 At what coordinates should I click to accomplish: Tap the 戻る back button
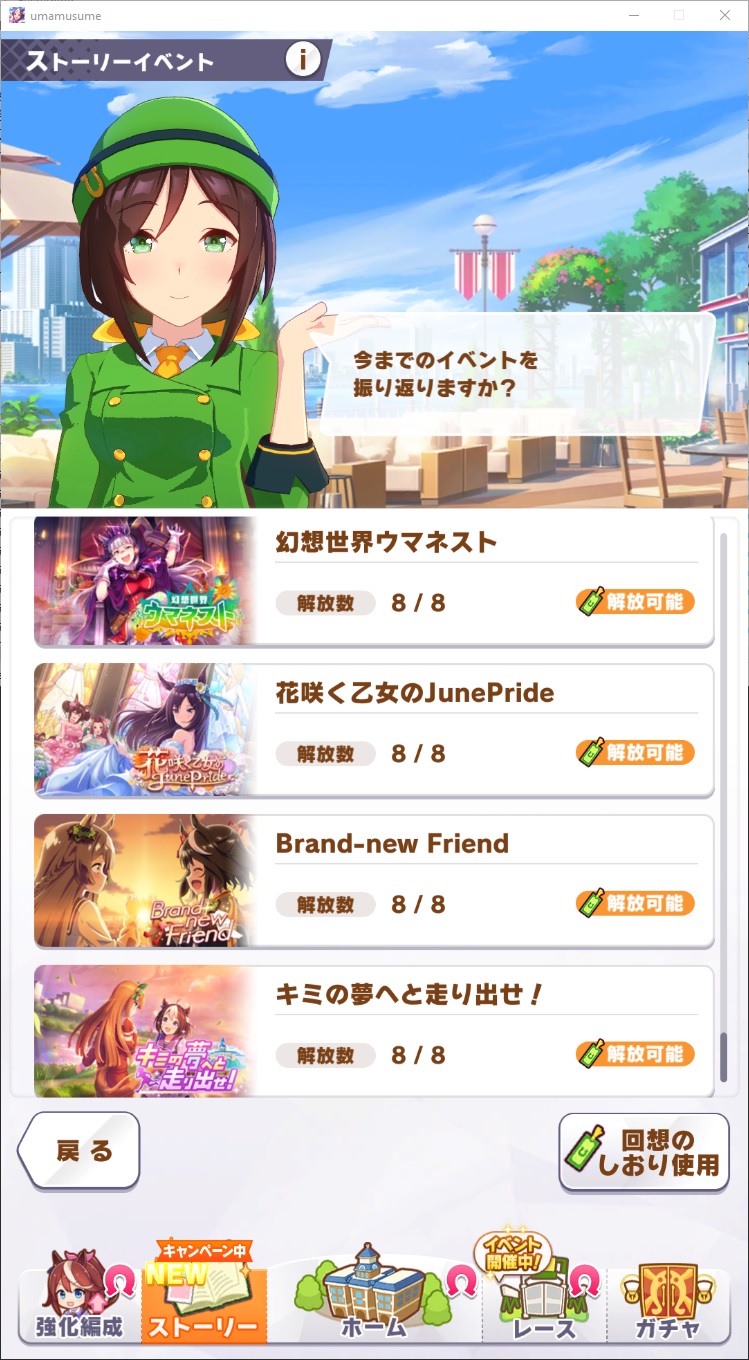79,1151
